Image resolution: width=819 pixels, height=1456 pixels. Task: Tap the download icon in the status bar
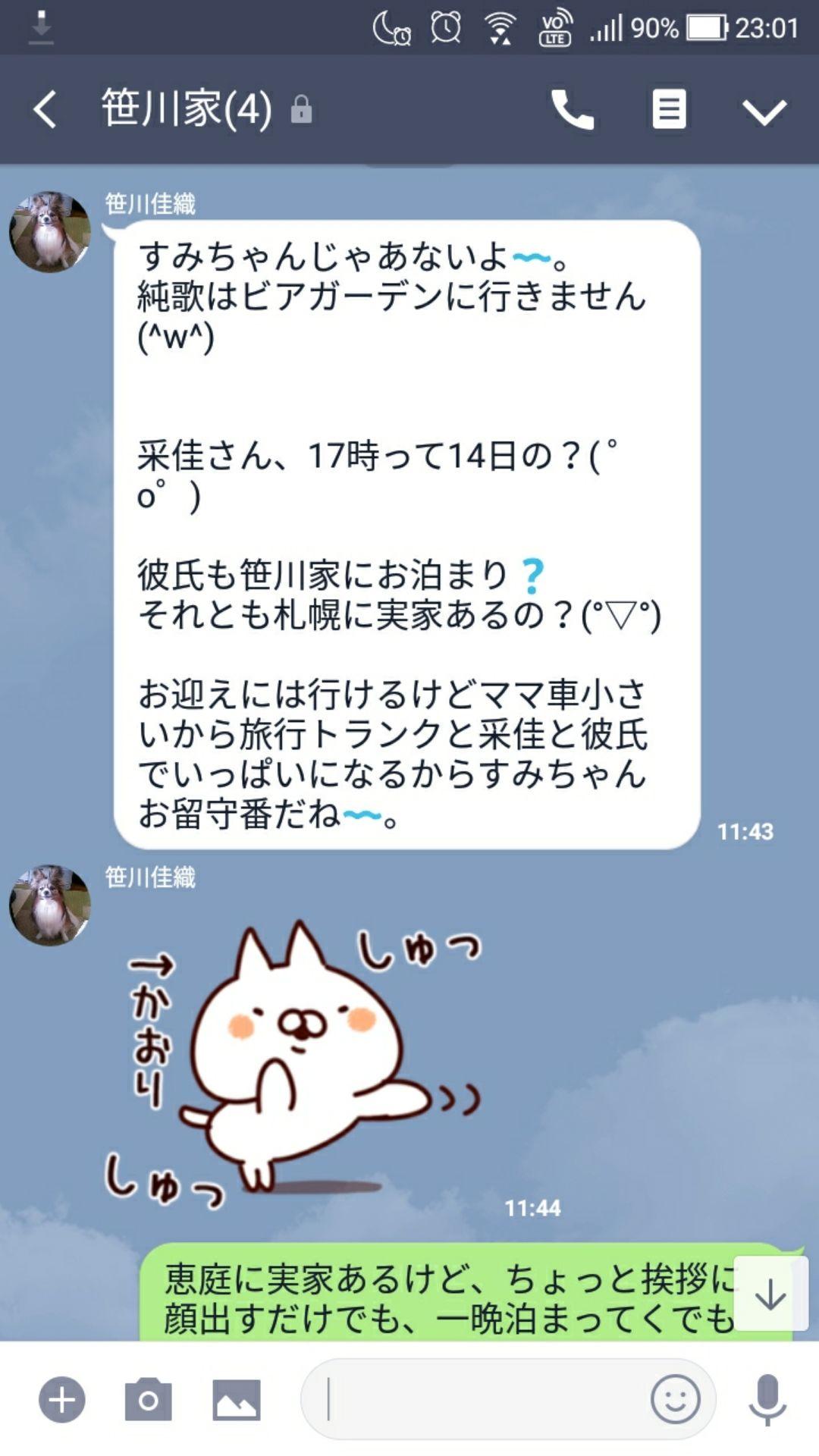39,25
